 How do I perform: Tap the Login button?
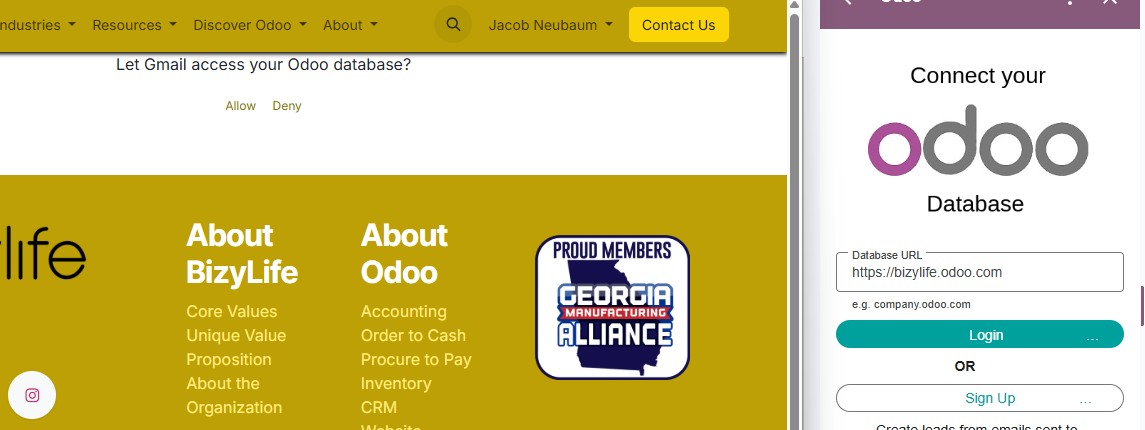click(979, 335)
